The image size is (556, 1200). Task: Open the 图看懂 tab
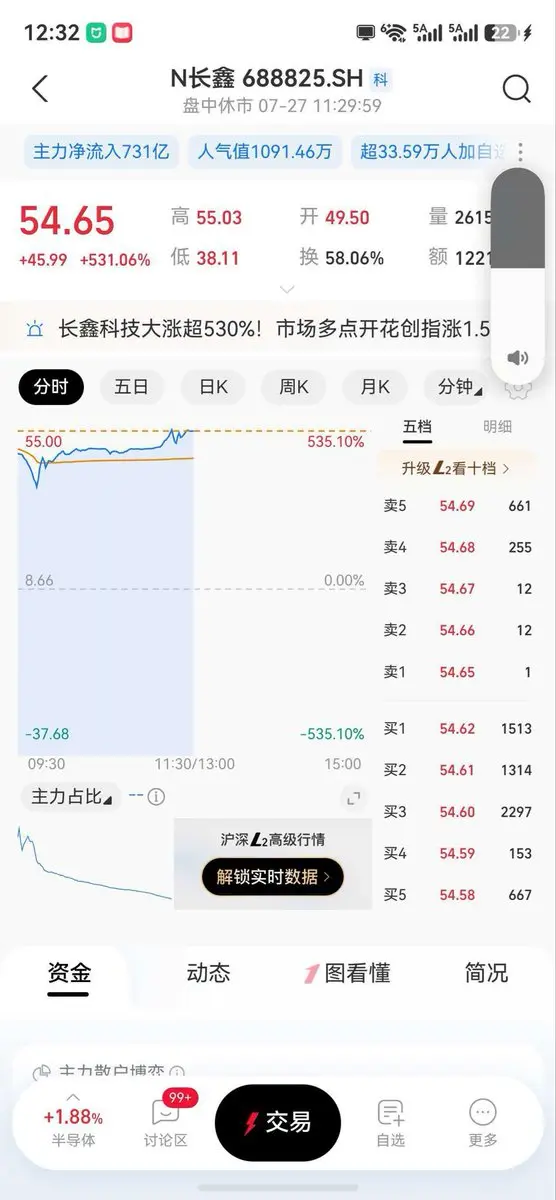tap(347, 973)
